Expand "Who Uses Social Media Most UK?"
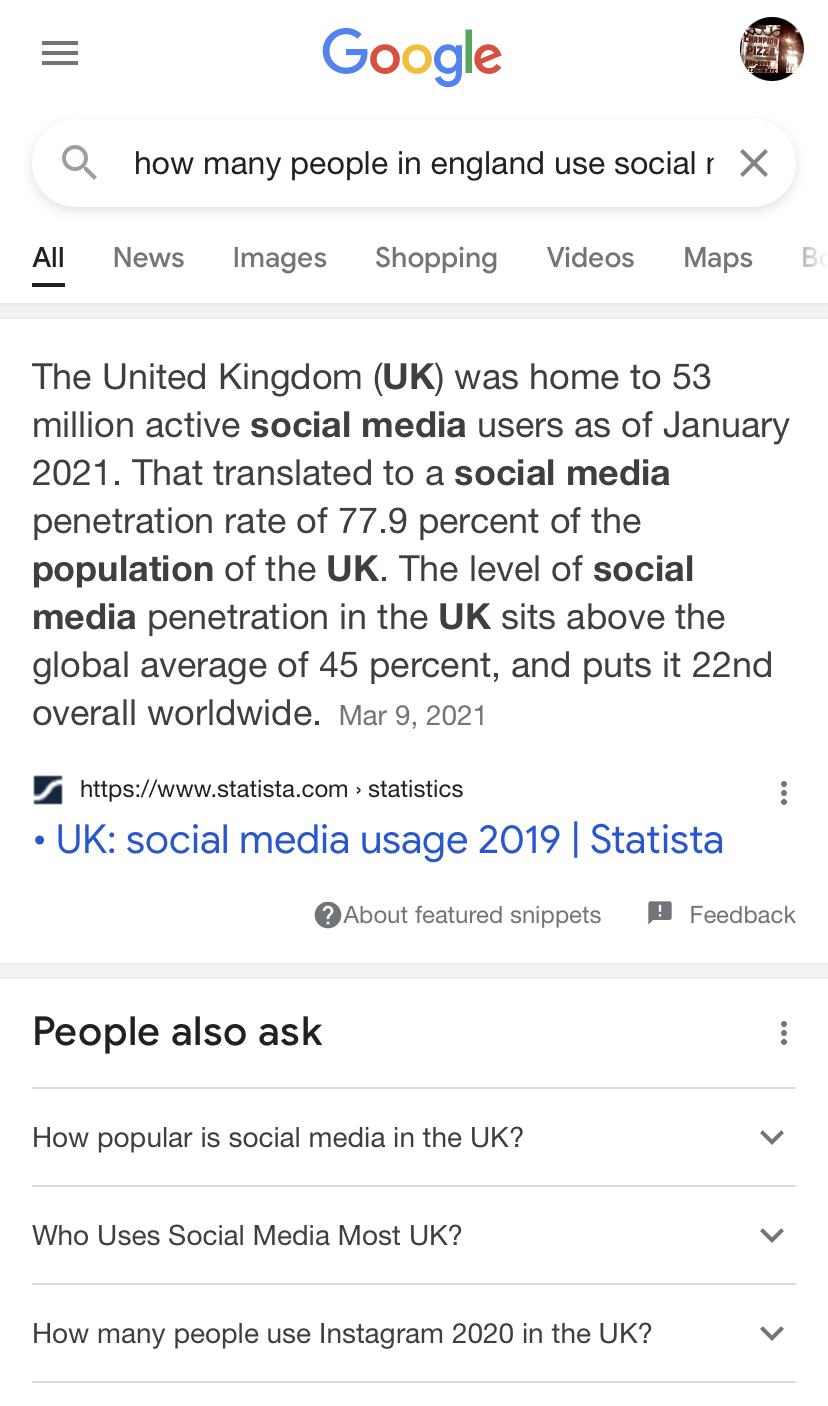The height and width of the screenshot is (1406, 828). (x=414, y=1236)
